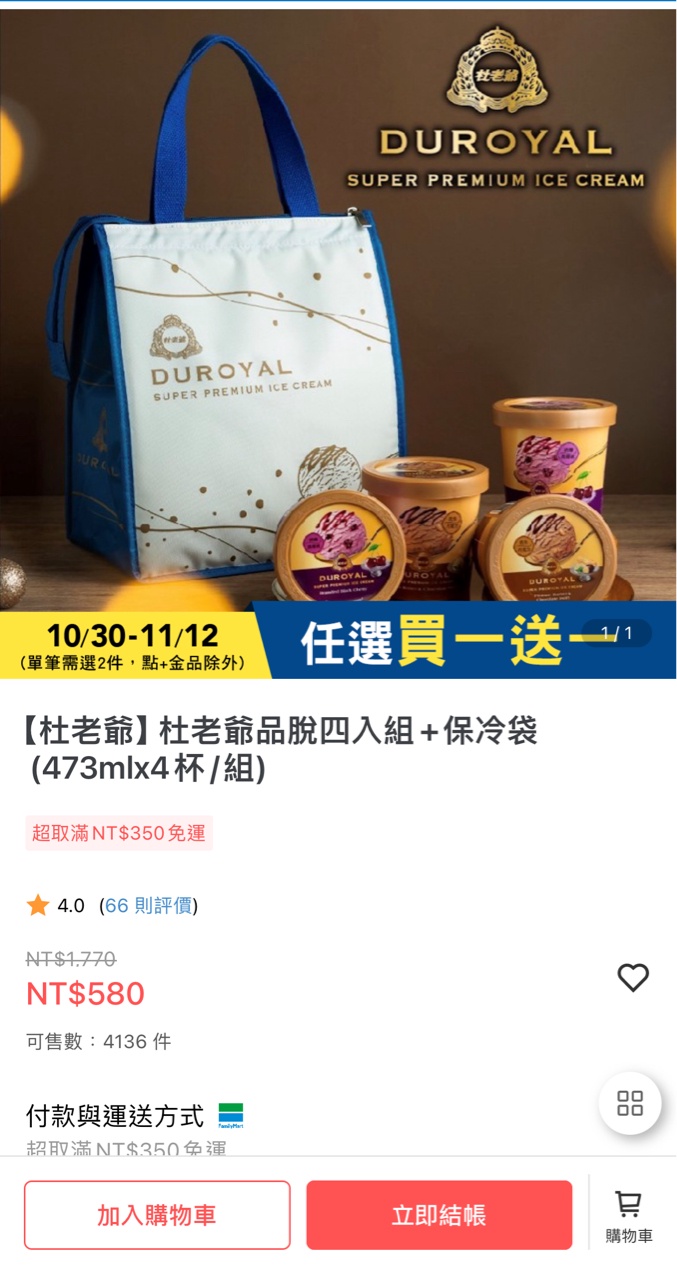Viewport: 677px width, 1280px height.
Task: Tap 立即結帳 to check out now
Action: click(x=439, y=1215)
